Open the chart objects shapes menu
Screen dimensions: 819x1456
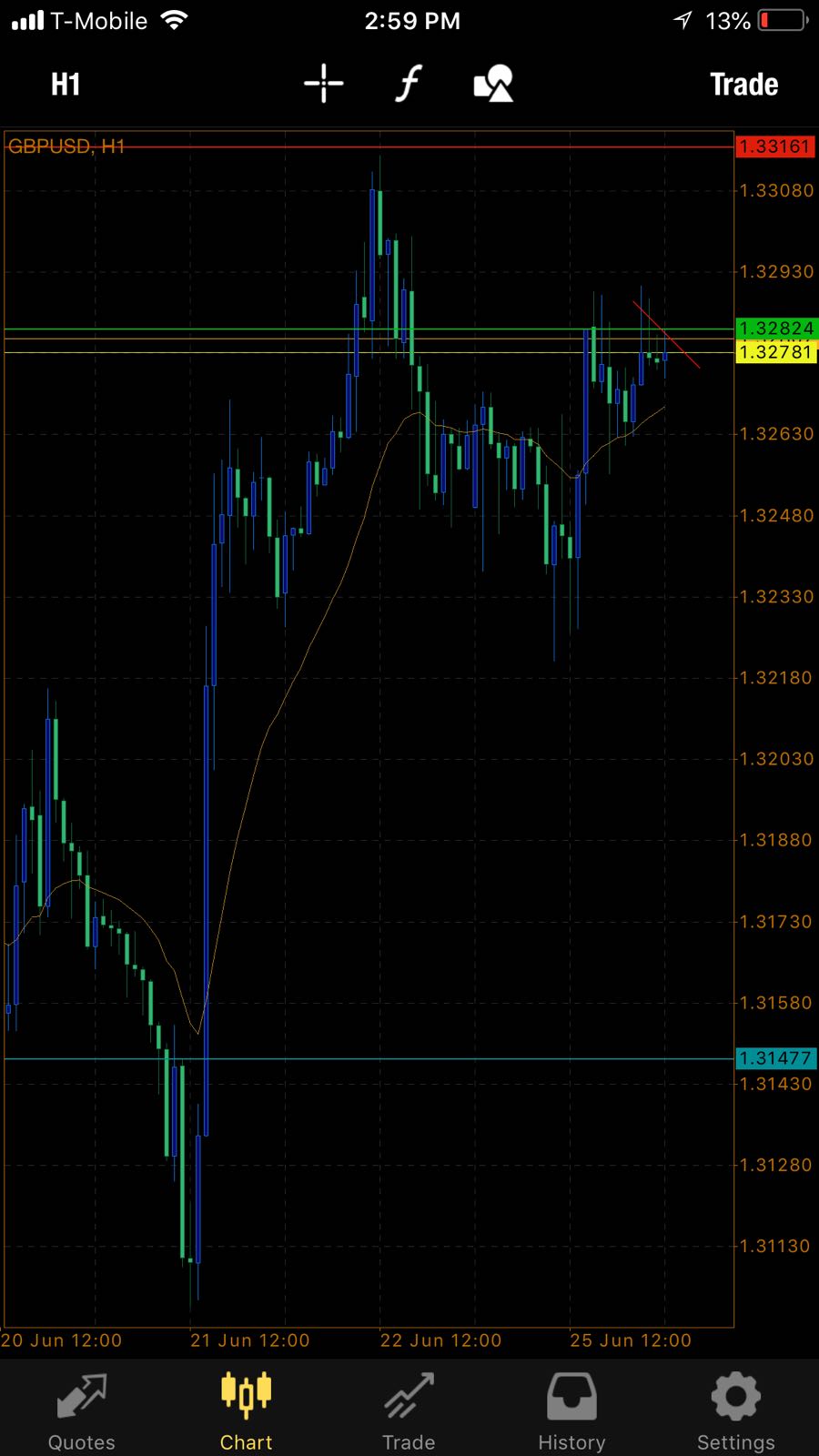493,85
